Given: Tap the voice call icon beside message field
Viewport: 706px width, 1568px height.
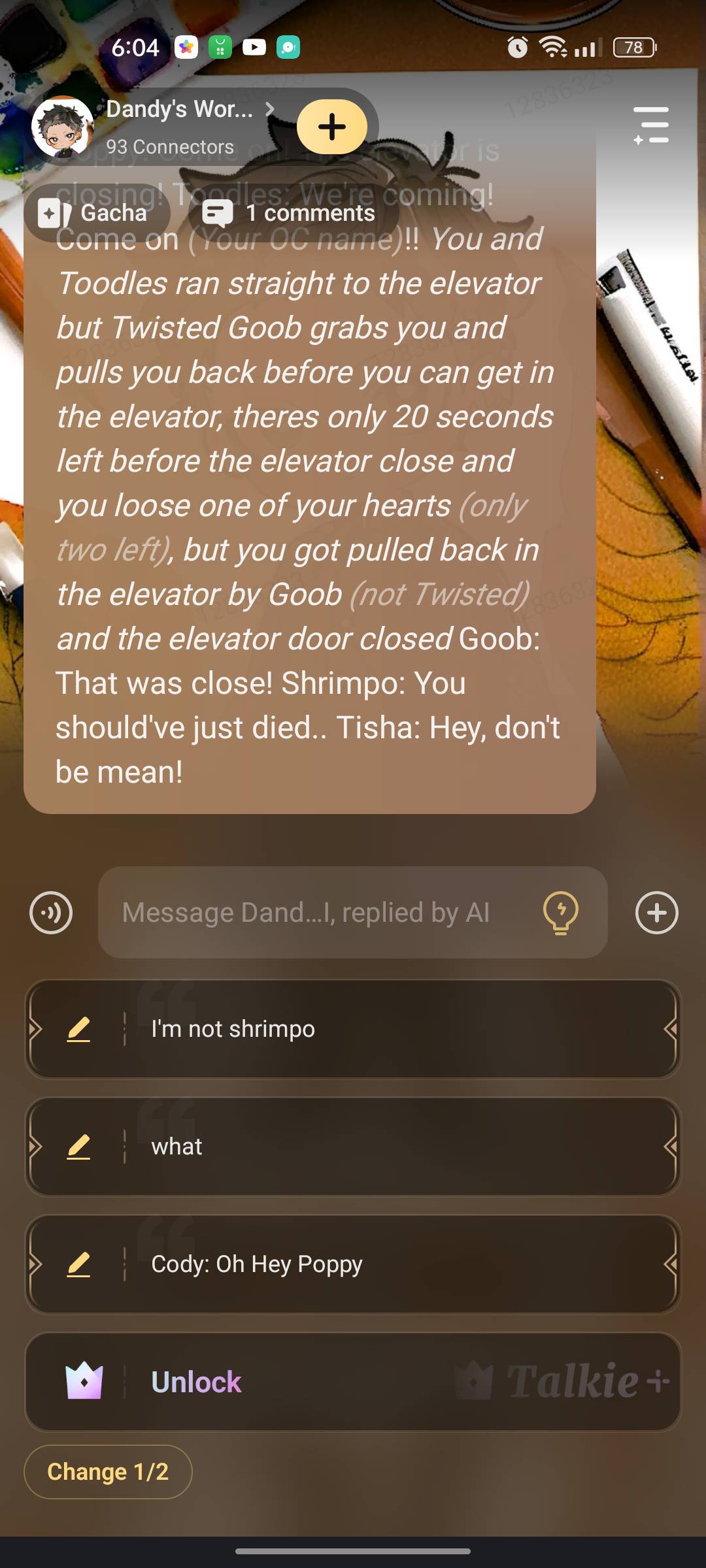Looking at the screenshot, I should 51,913.
